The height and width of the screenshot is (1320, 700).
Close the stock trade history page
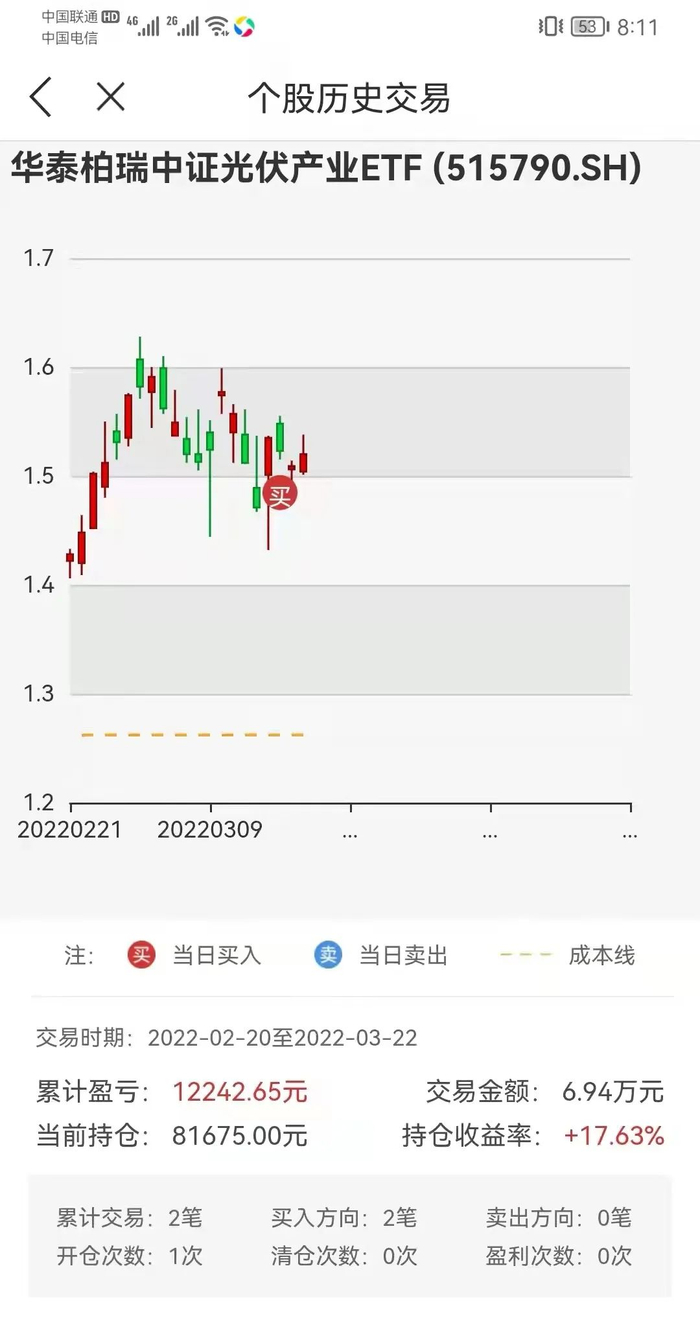pyautogui.click(x=110, y=97)
